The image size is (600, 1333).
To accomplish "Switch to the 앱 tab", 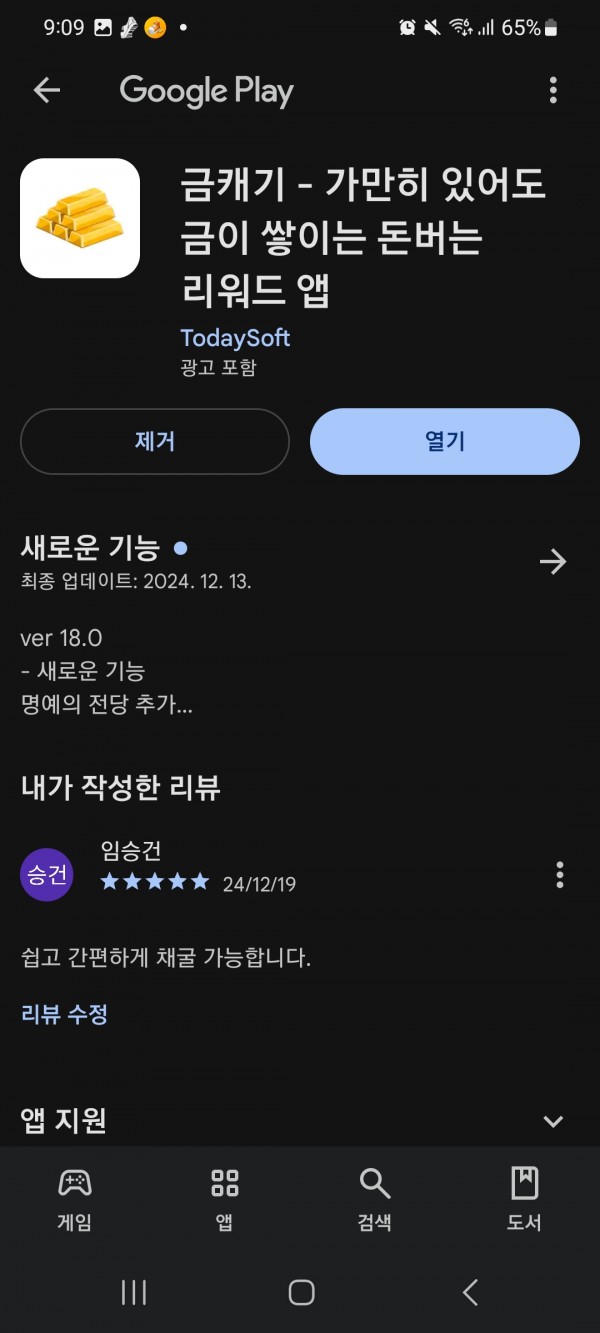I will [225, 1198].
